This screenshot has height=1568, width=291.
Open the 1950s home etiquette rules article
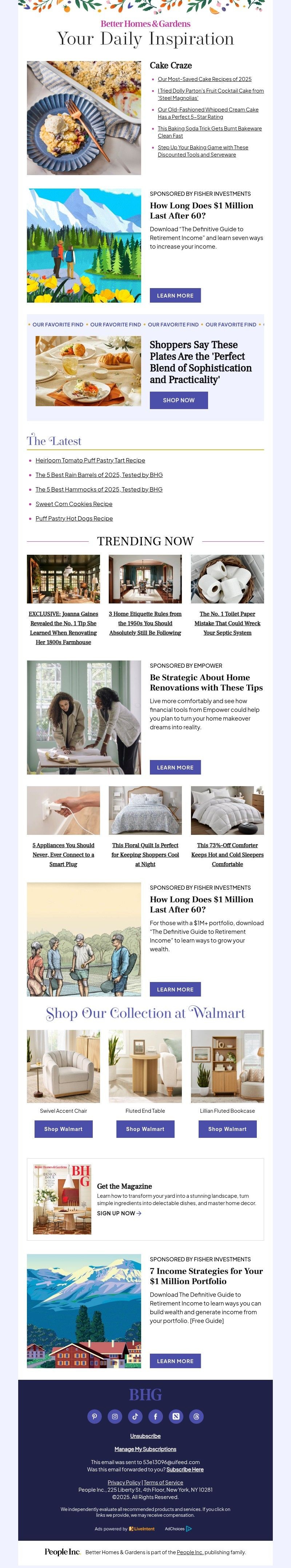145,623
